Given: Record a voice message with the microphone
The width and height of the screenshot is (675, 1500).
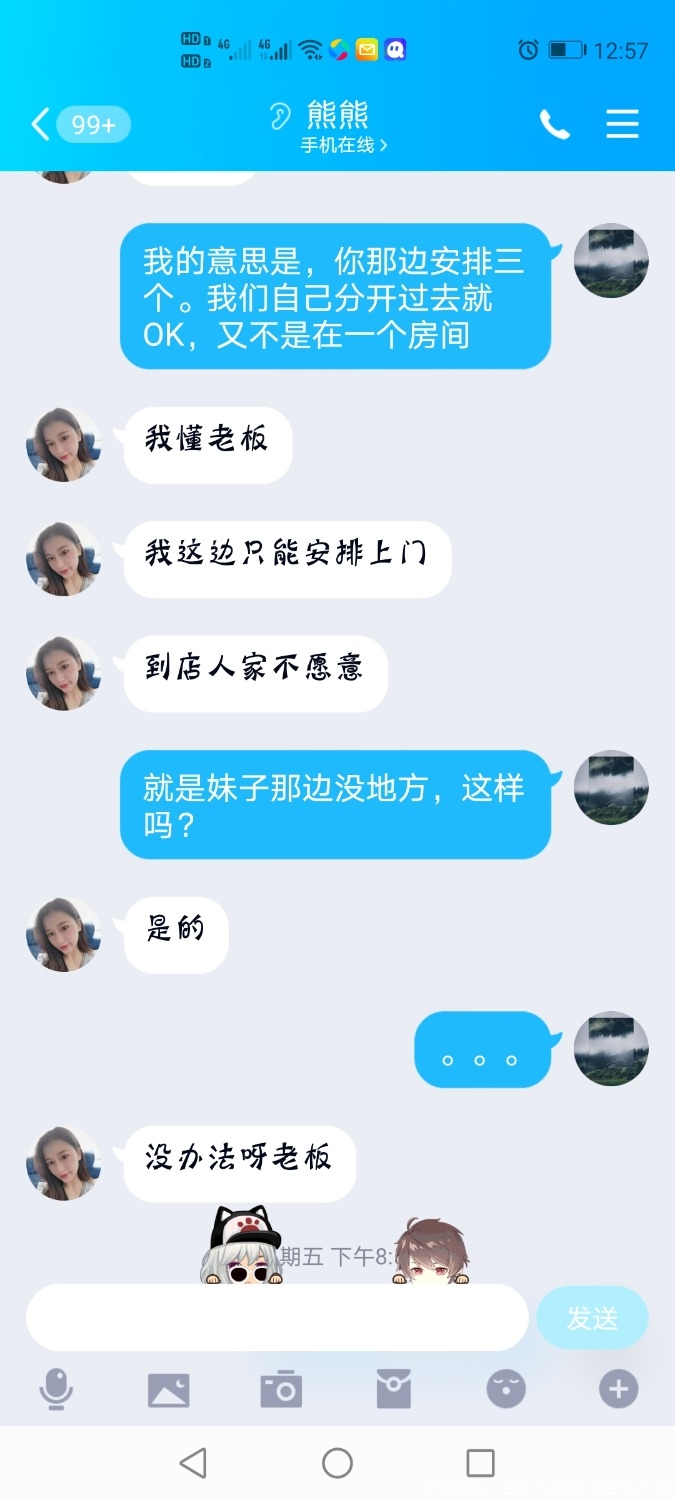Looking at the screenshot, I should 56,1388.
